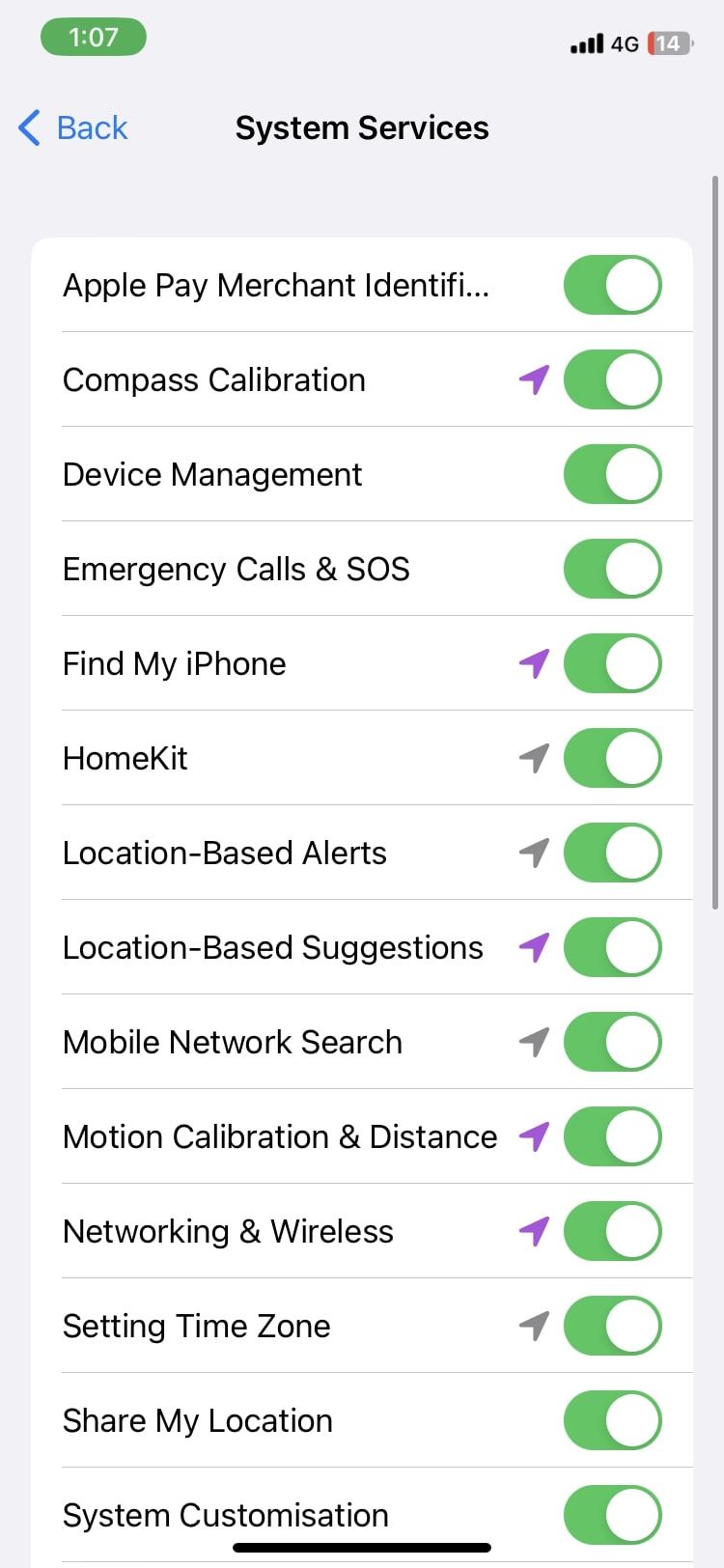The image size is (724, 1568).
Task: Click the purple arrow next to Networking & Wireless
Action: point(534,1231)
